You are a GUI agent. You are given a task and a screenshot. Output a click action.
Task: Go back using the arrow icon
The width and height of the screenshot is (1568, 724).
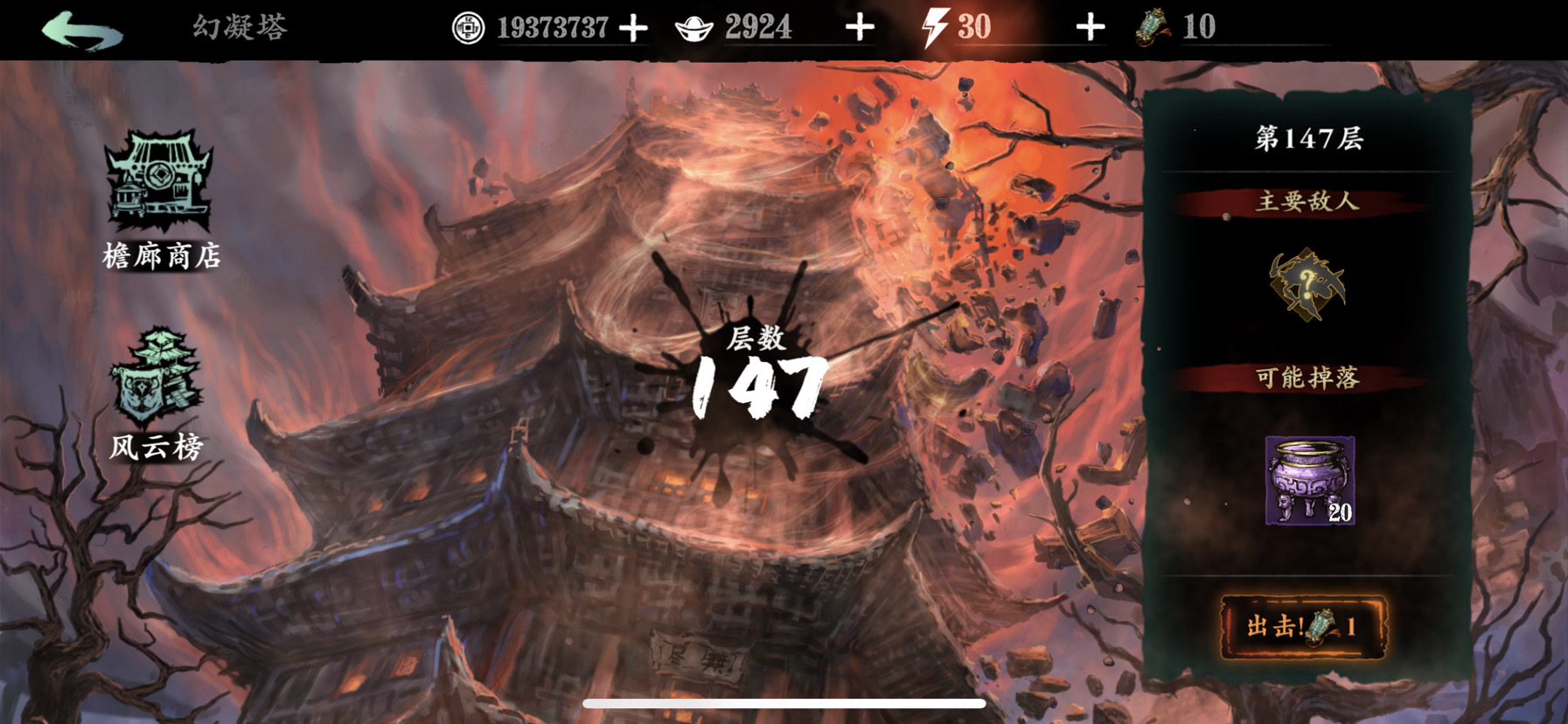pyautogui.click(x=83, y=31)
